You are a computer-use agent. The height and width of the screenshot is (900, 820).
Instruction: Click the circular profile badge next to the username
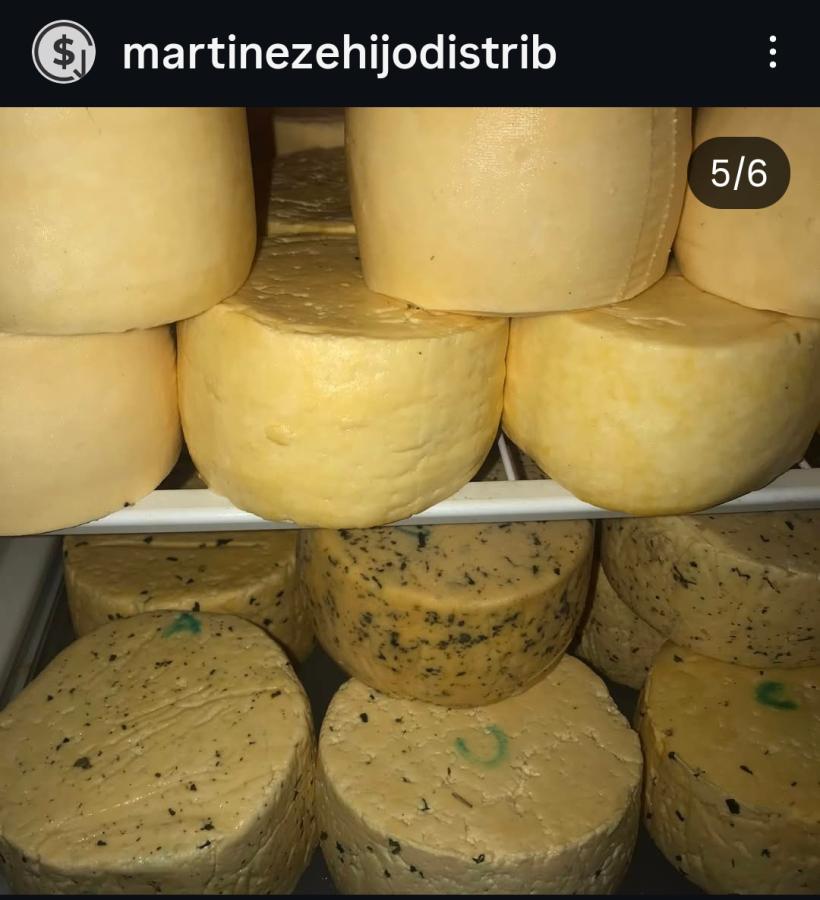(63, 50)
